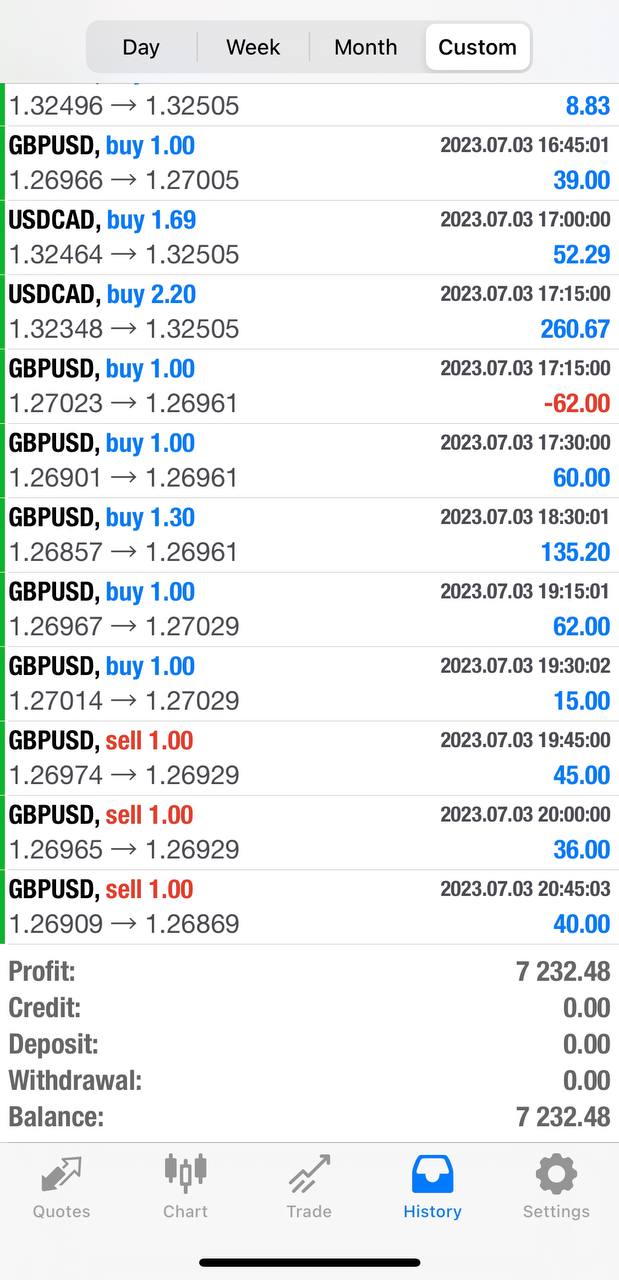Screen dimensions: 619x1280
Task: Open the Settings tab
Action: [x=556, y=1187]
